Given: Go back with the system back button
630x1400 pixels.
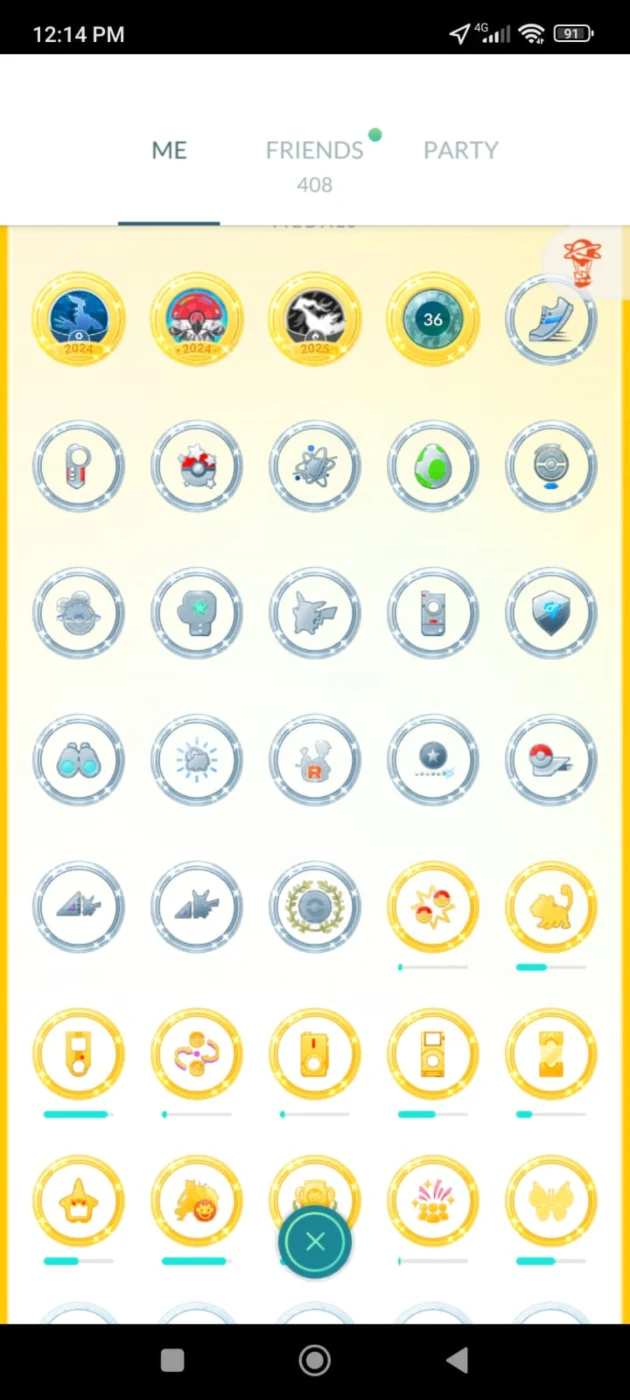Looking at the screenshot, I should (457, 1360).
